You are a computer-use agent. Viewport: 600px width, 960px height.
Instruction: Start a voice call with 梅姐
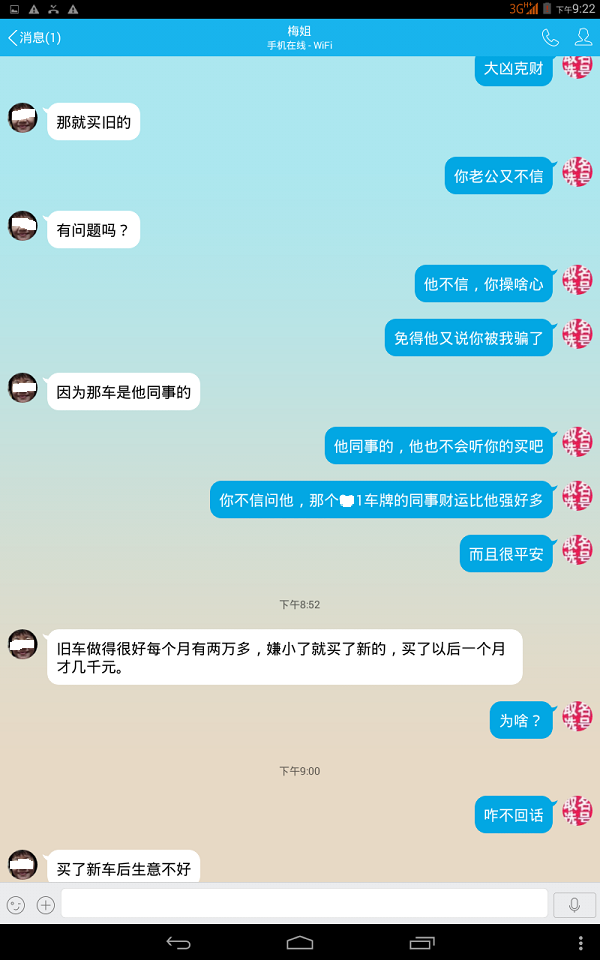(x=550, y=38)
